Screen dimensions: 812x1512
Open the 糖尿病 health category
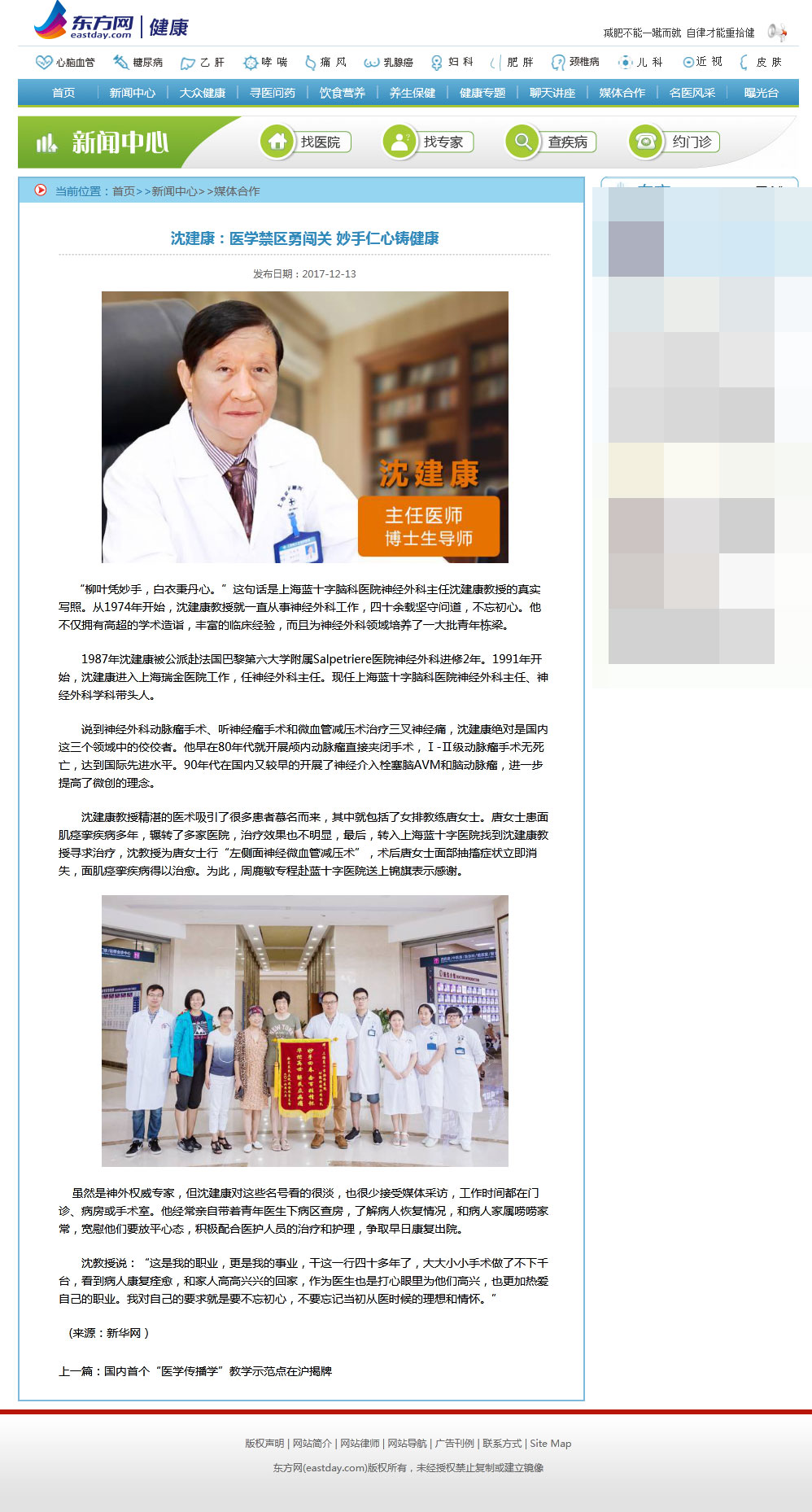click(139, 62)
